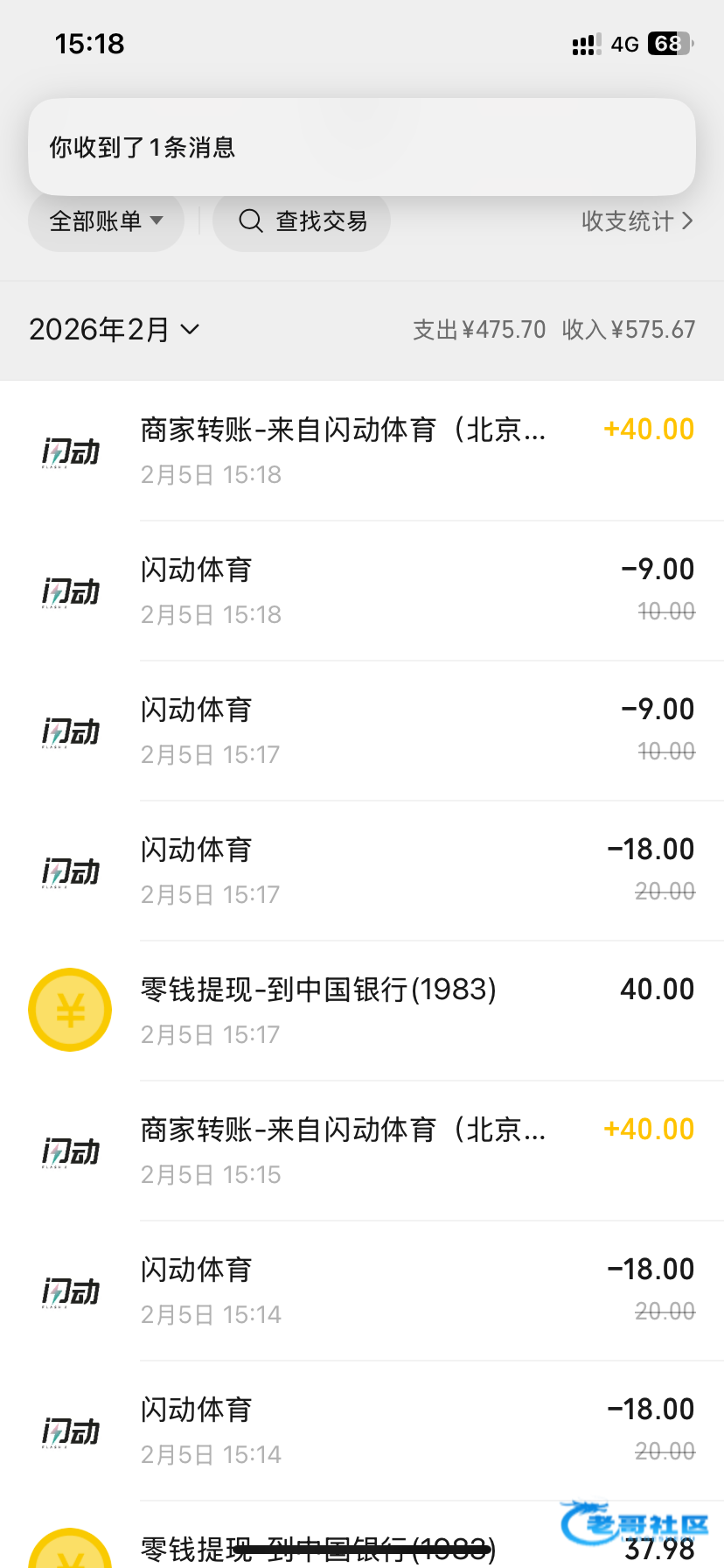Open the 商家转账 +40.00 entry at 15:18
Screen dimensions: 724x1568
click(x=362, y=451)
